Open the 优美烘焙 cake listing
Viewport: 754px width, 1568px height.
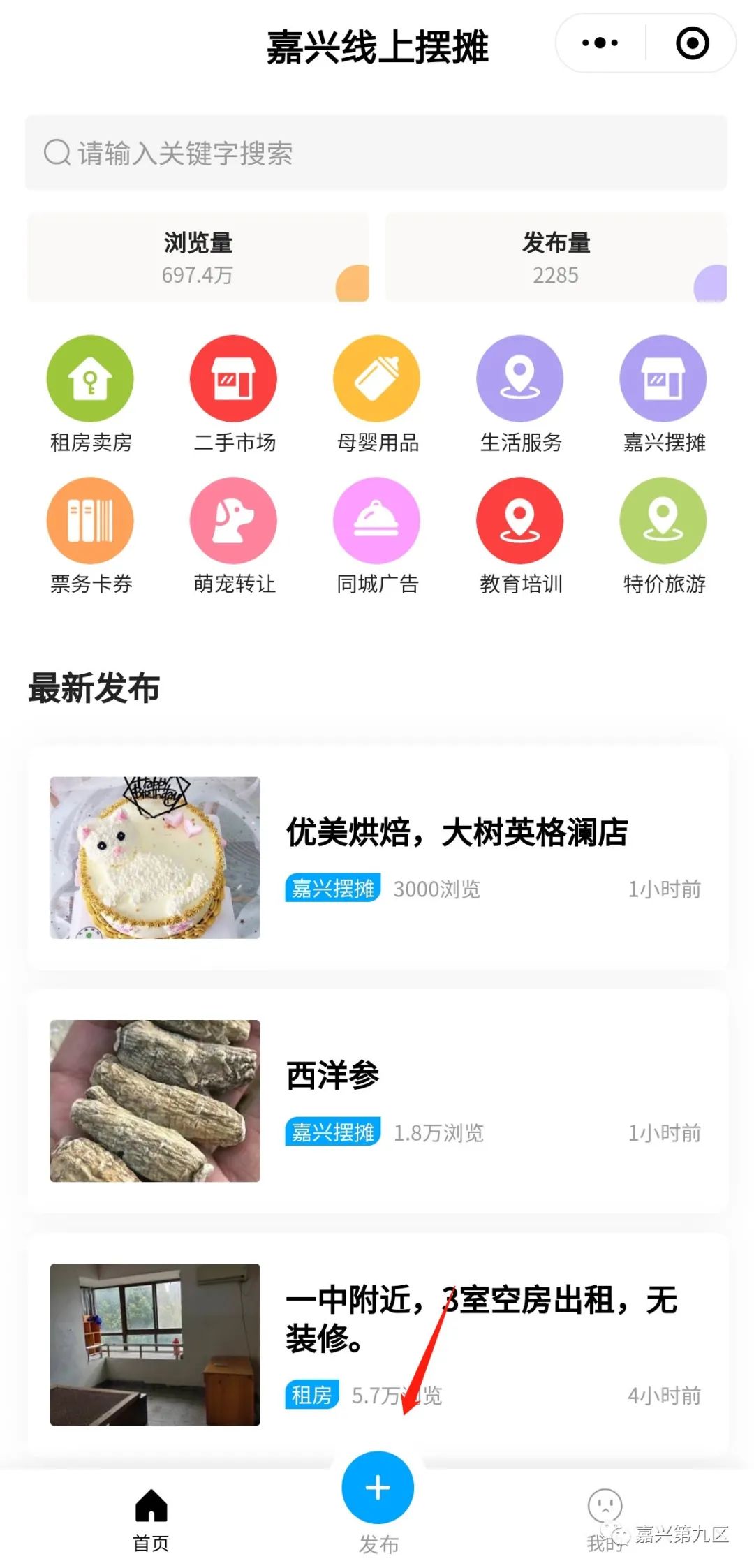[457, 834]
